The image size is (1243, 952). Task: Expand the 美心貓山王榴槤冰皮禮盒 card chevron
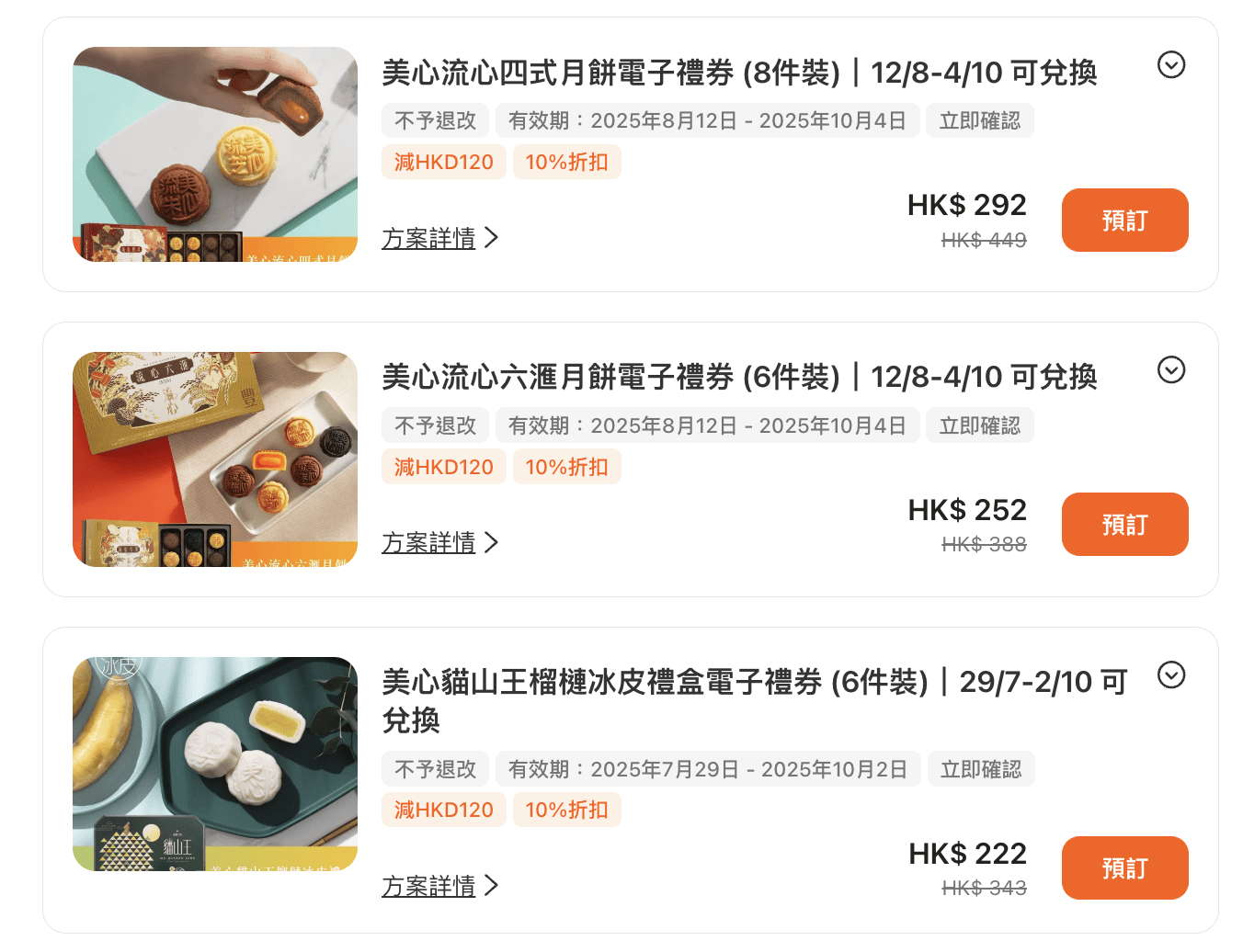(1170, 675)
